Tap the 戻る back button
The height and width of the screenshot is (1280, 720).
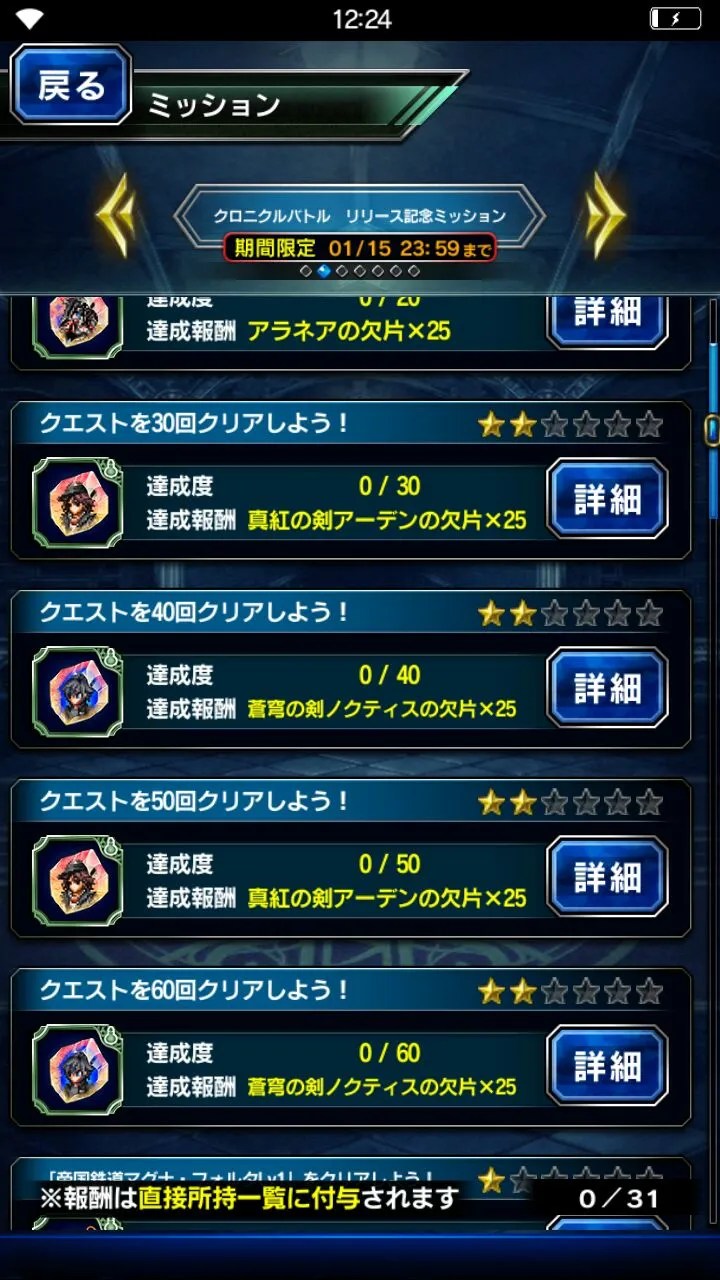[x=70, y=86]
